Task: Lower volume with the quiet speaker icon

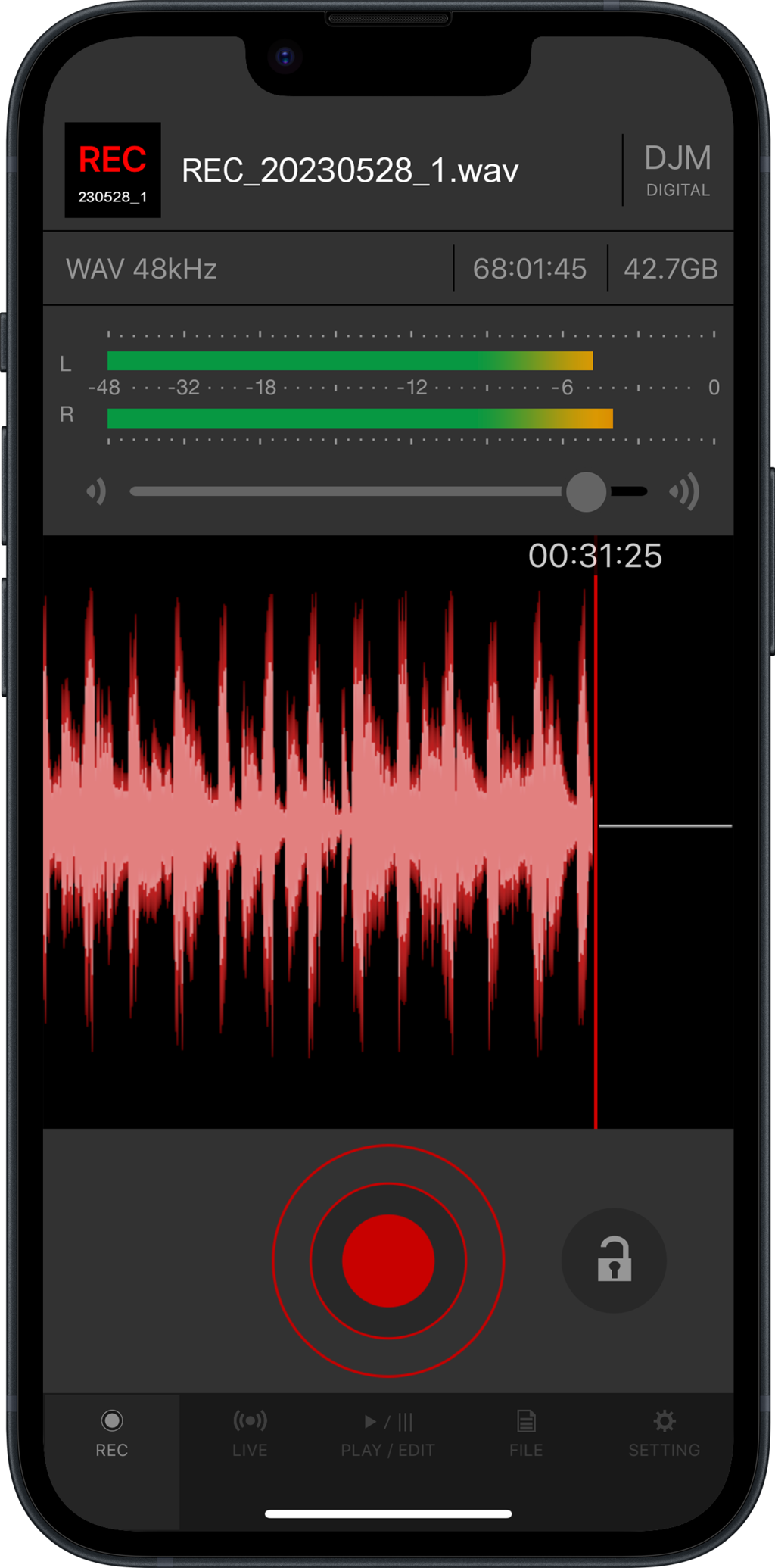Action: click(x=96, y=491)
